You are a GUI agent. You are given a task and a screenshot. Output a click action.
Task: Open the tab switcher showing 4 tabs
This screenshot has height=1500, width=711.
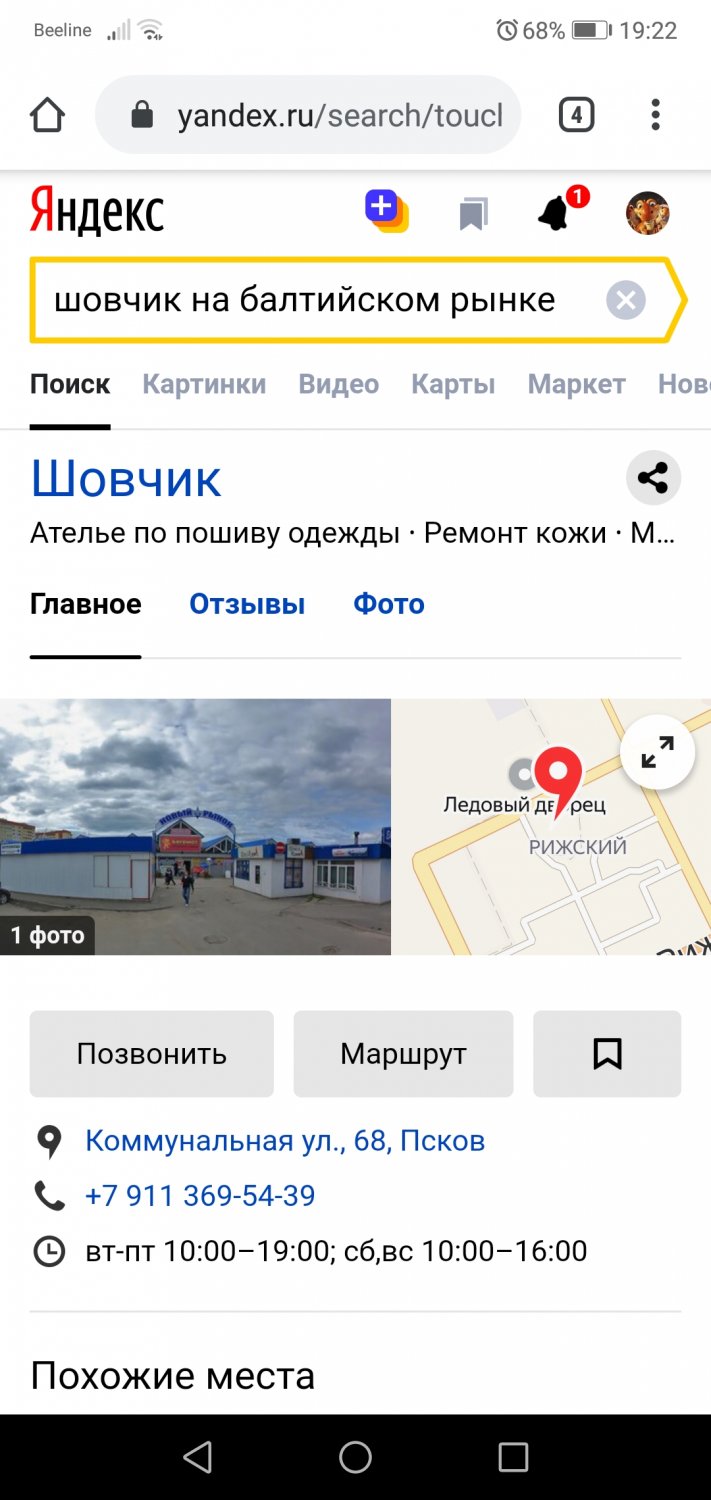(x=576, y=115)
